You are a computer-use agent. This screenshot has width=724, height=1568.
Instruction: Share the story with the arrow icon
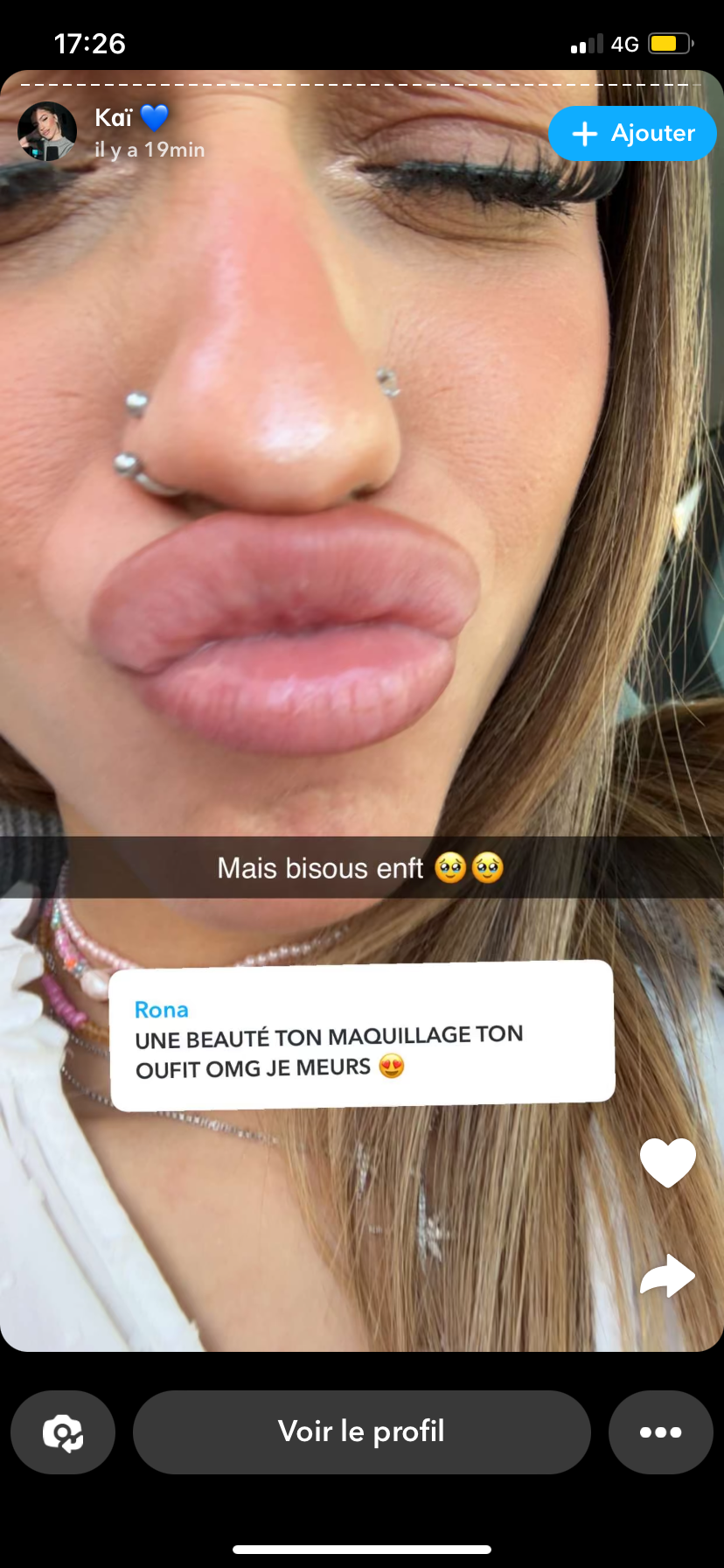(x=667, y=1276)
